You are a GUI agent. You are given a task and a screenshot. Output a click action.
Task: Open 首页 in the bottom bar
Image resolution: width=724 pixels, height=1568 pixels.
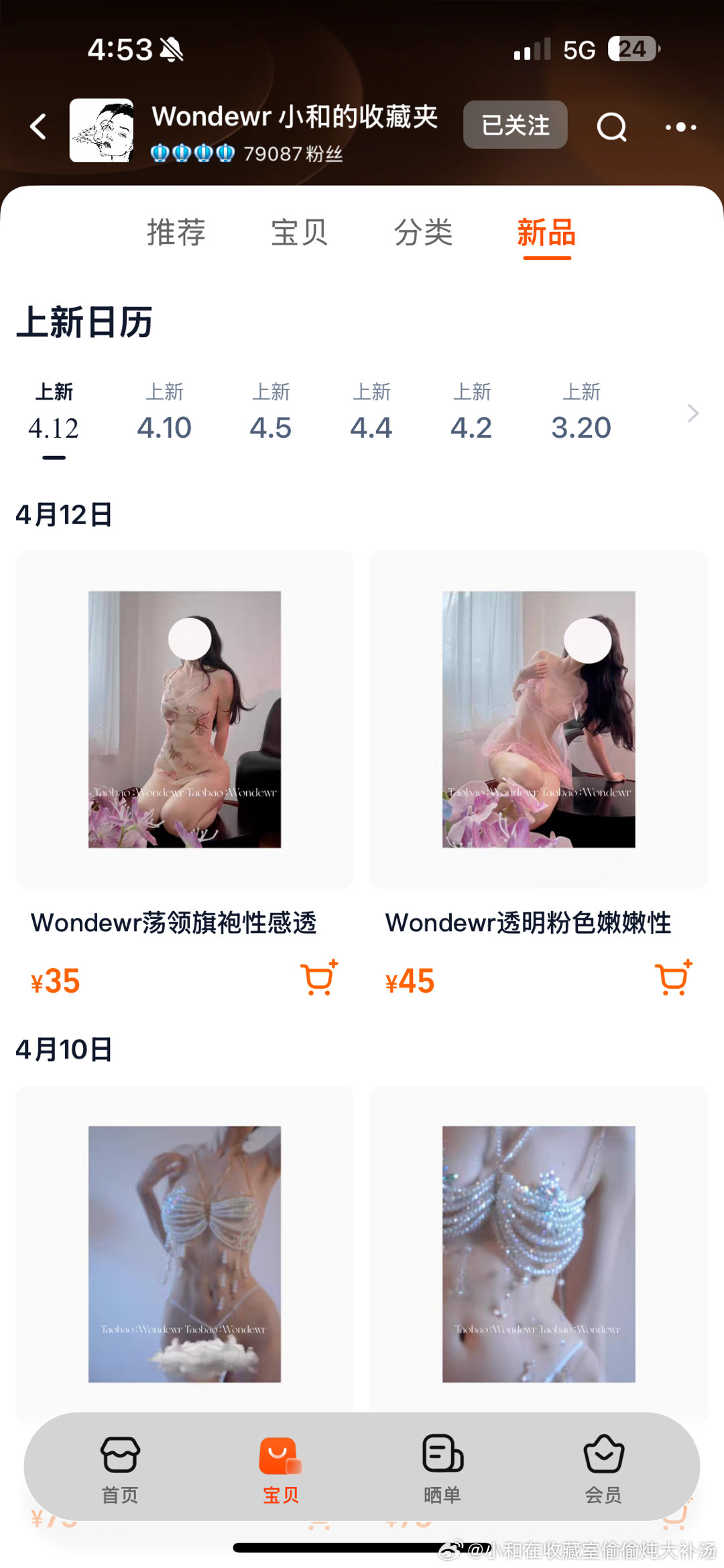pyautogui.click(x=120, y=1467)
